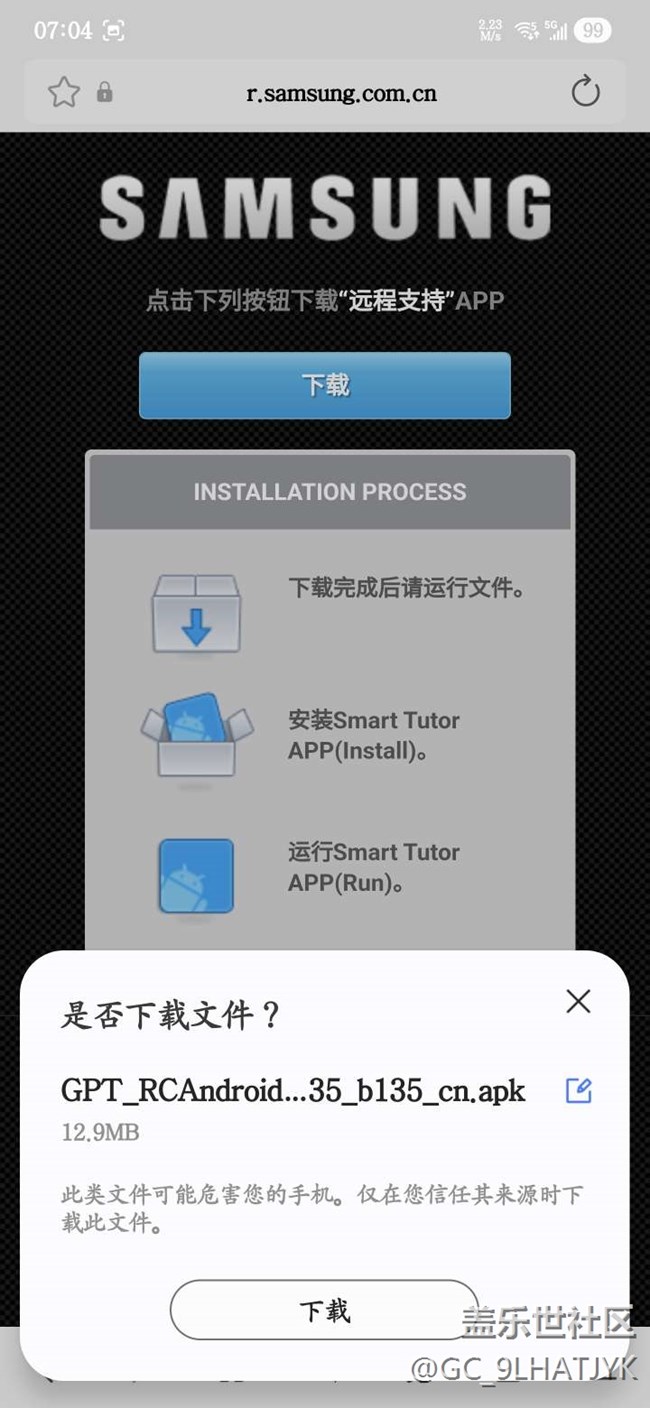Confirm download with the white 下载 button

coord(325,1310)
